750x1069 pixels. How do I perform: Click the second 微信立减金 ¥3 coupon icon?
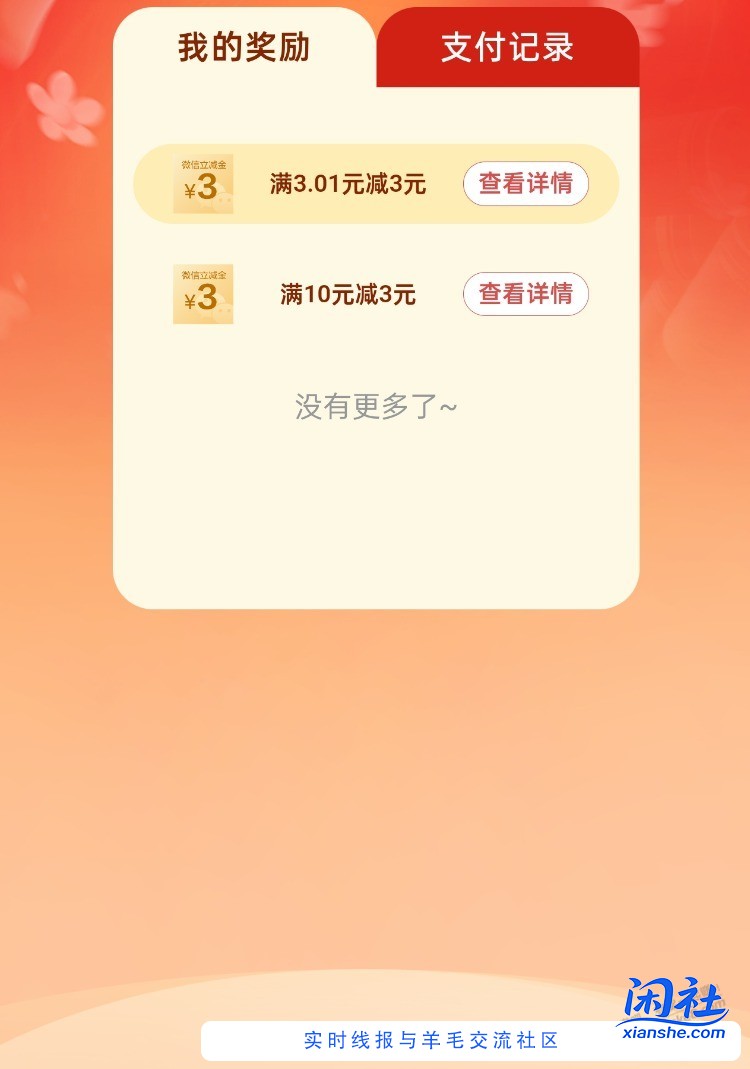[x=202, y=294]
